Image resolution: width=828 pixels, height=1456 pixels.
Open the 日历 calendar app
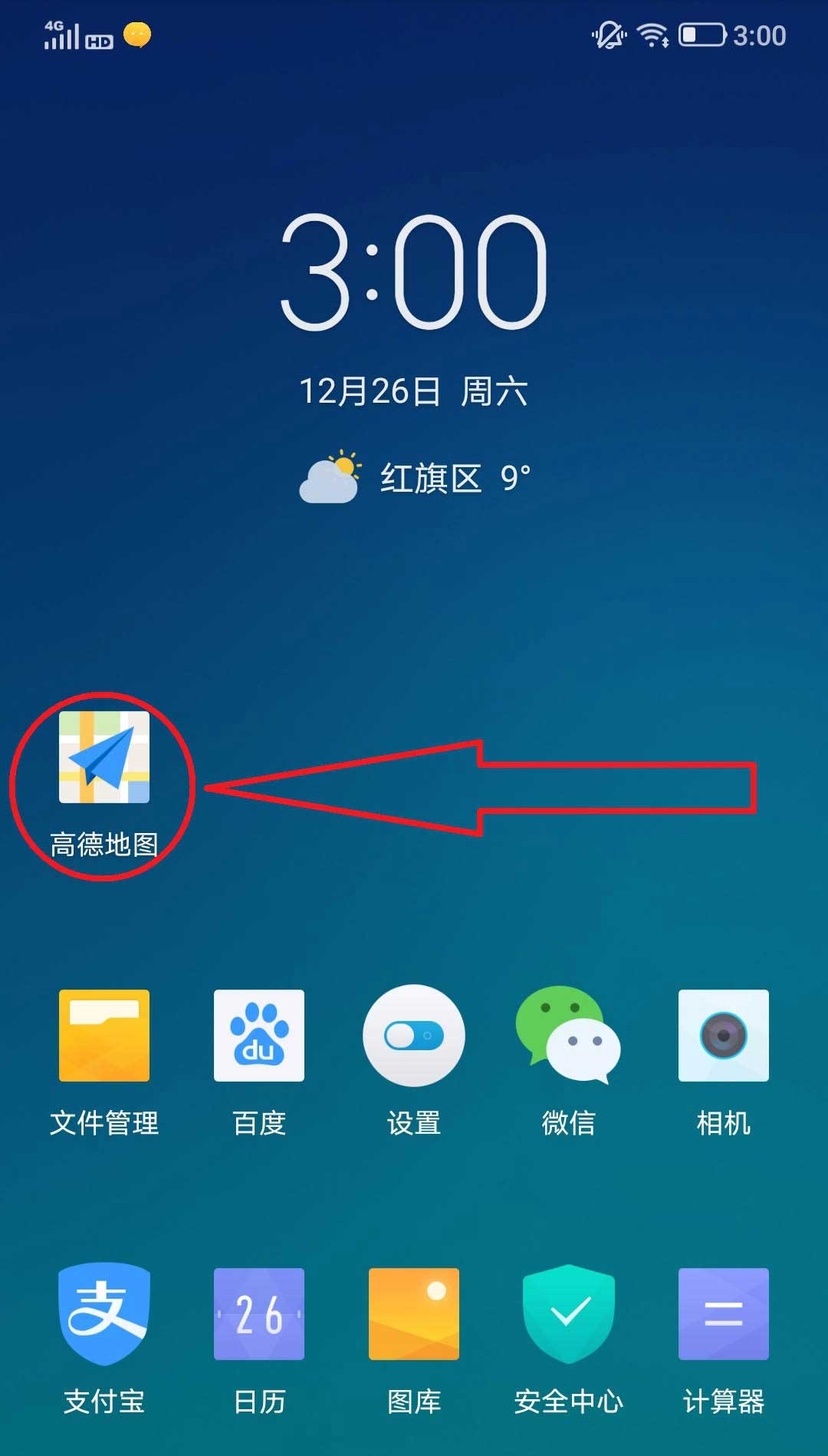tap(259, 1313)
